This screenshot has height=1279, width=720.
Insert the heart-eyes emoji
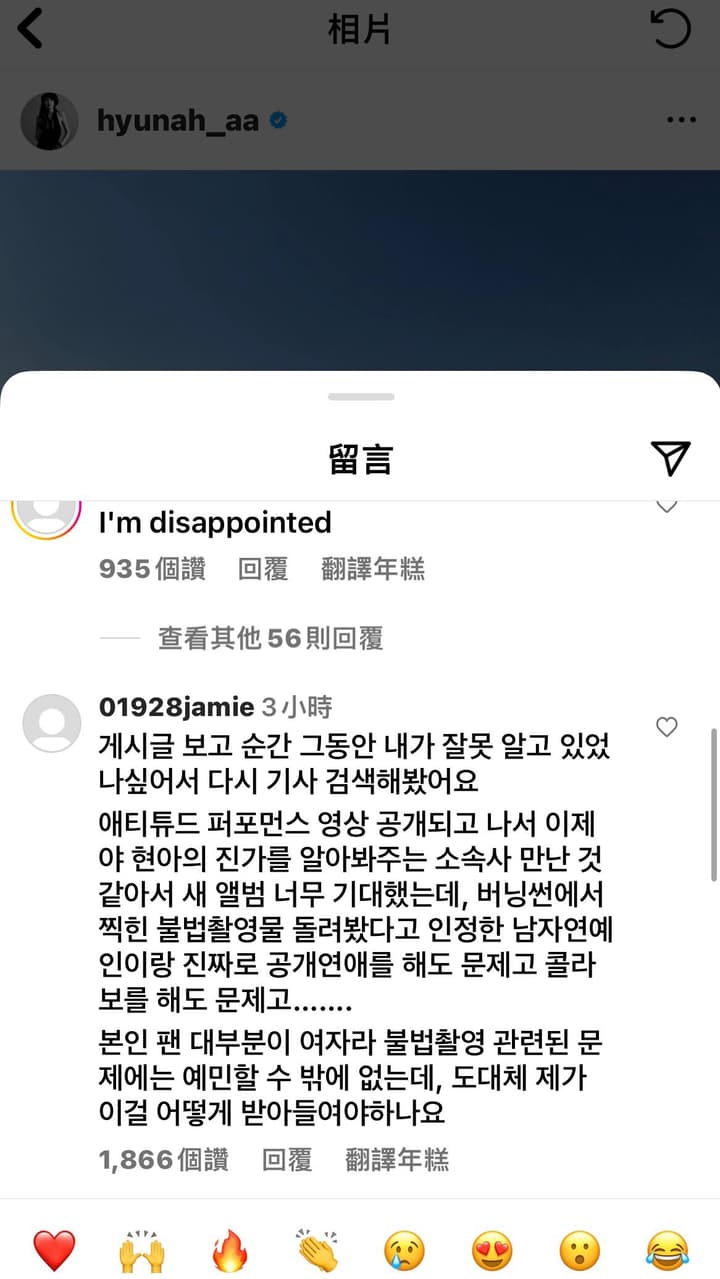(x=492, y=1250)
